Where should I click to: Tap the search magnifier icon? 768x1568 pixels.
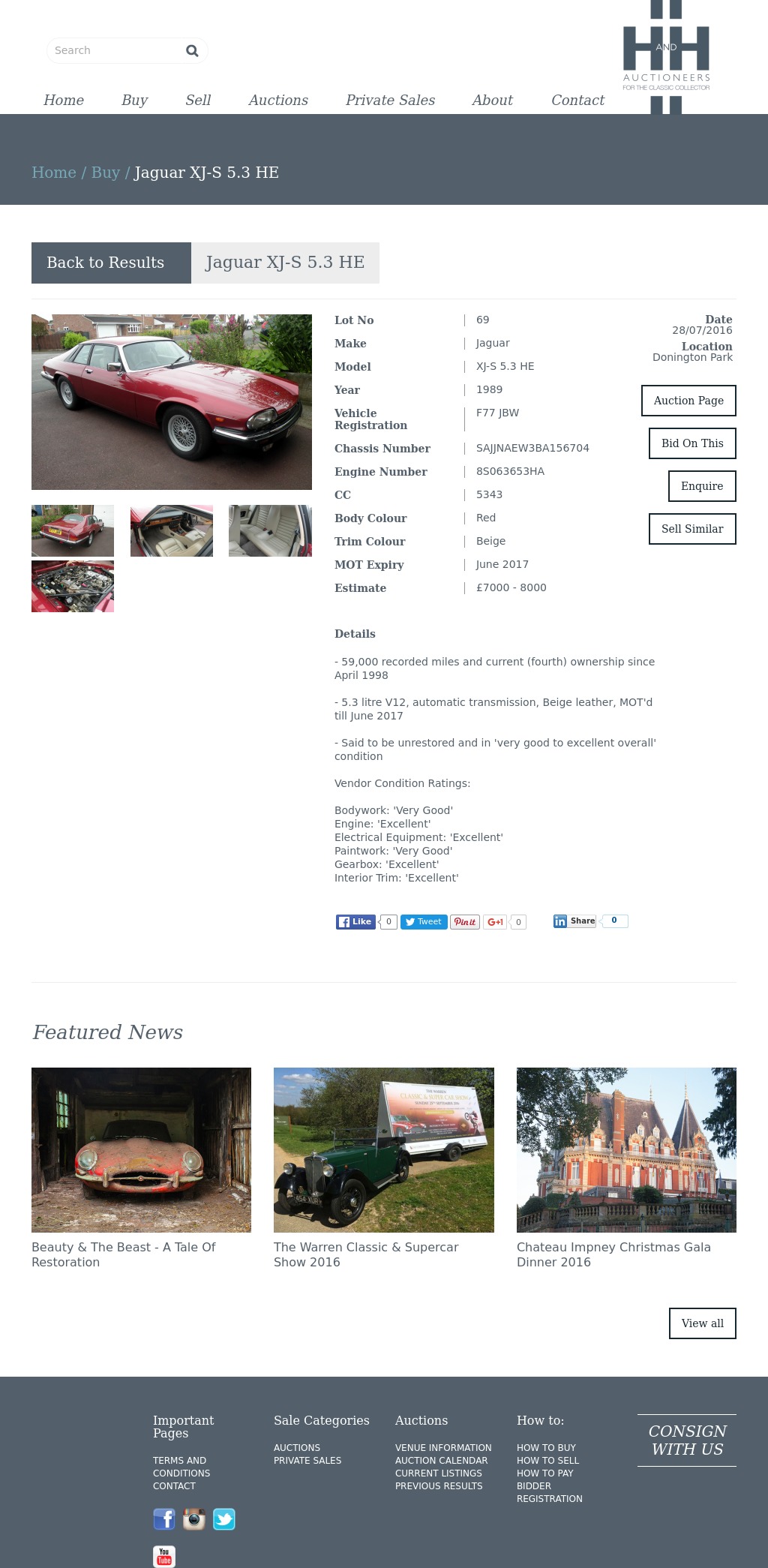[192, 50]
